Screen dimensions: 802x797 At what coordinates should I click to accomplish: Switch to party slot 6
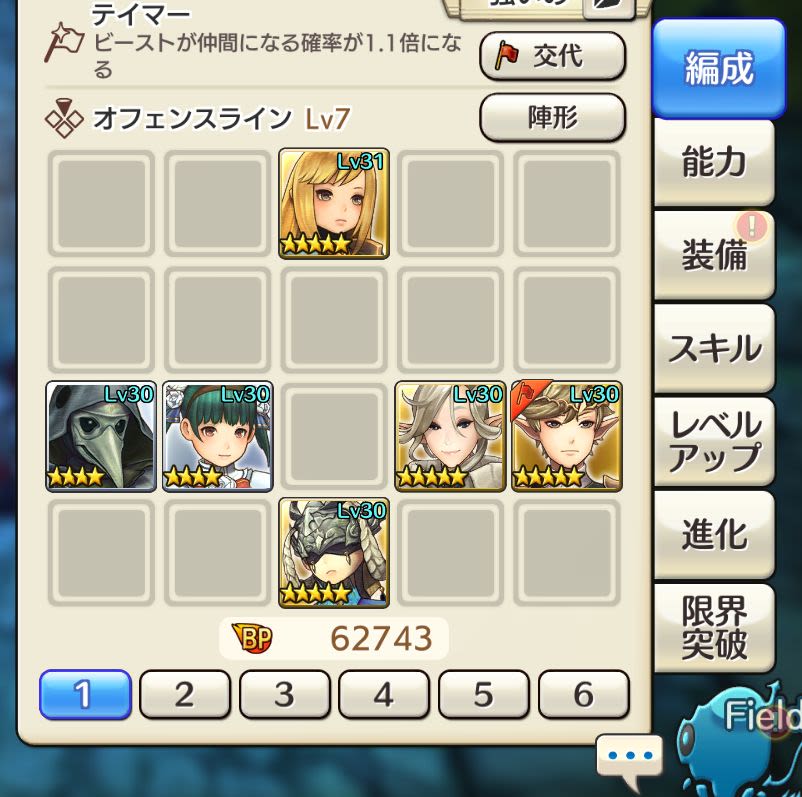point(584,694)
